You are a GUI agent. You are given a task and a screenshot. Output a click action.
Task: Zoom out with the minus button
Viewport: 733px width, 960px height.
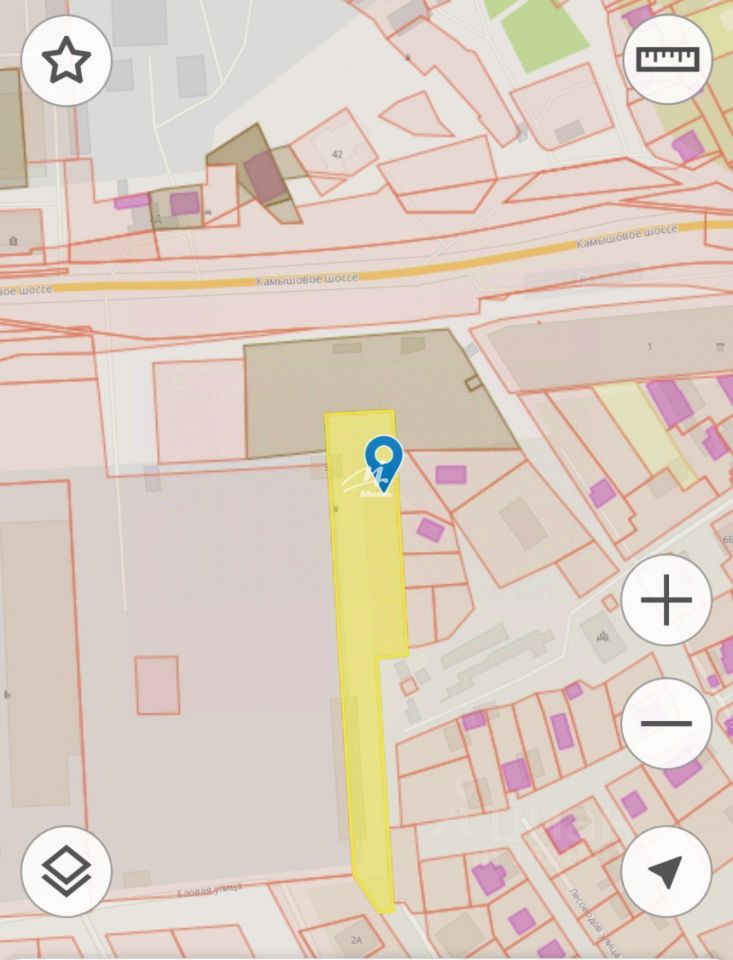coord(666,723)
